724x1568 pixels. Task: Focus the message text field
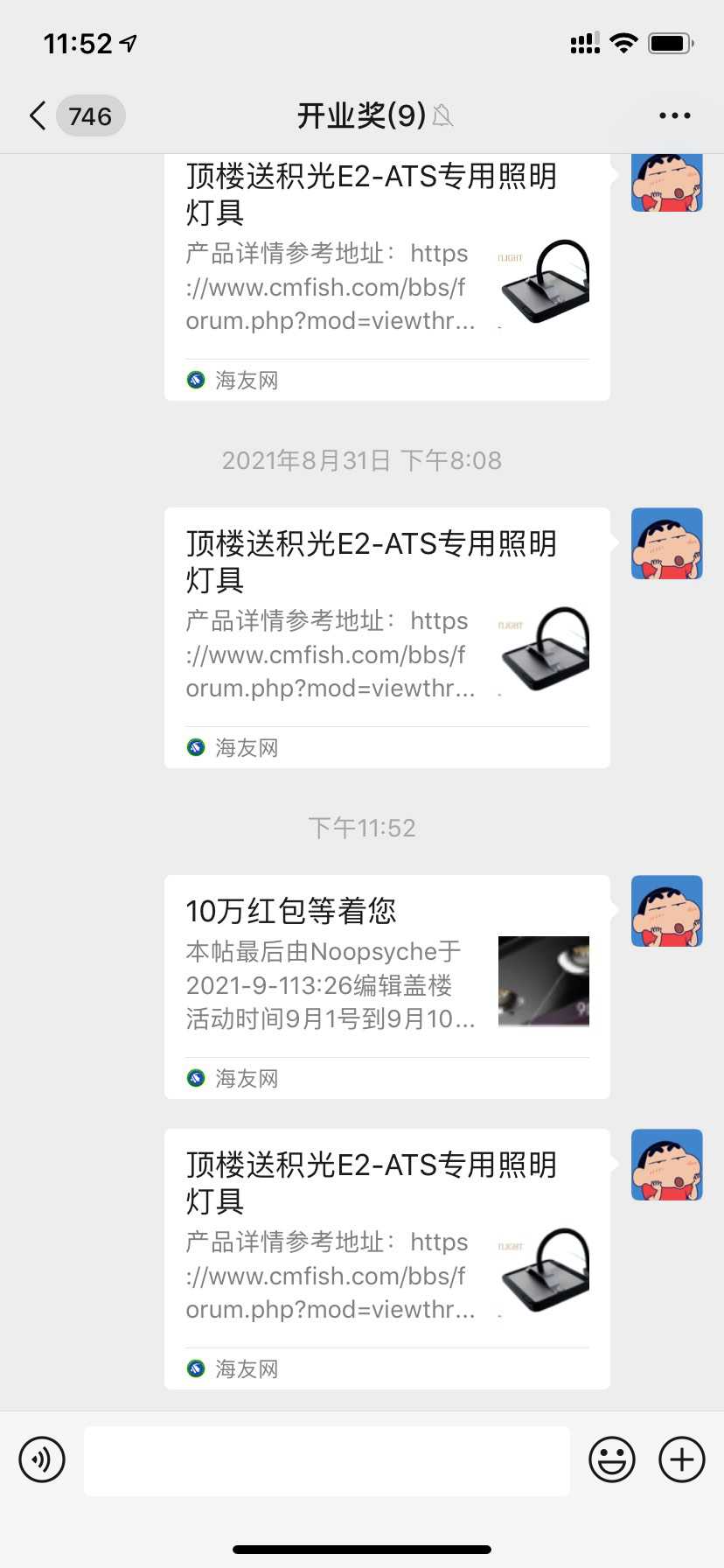point(327,1459)
